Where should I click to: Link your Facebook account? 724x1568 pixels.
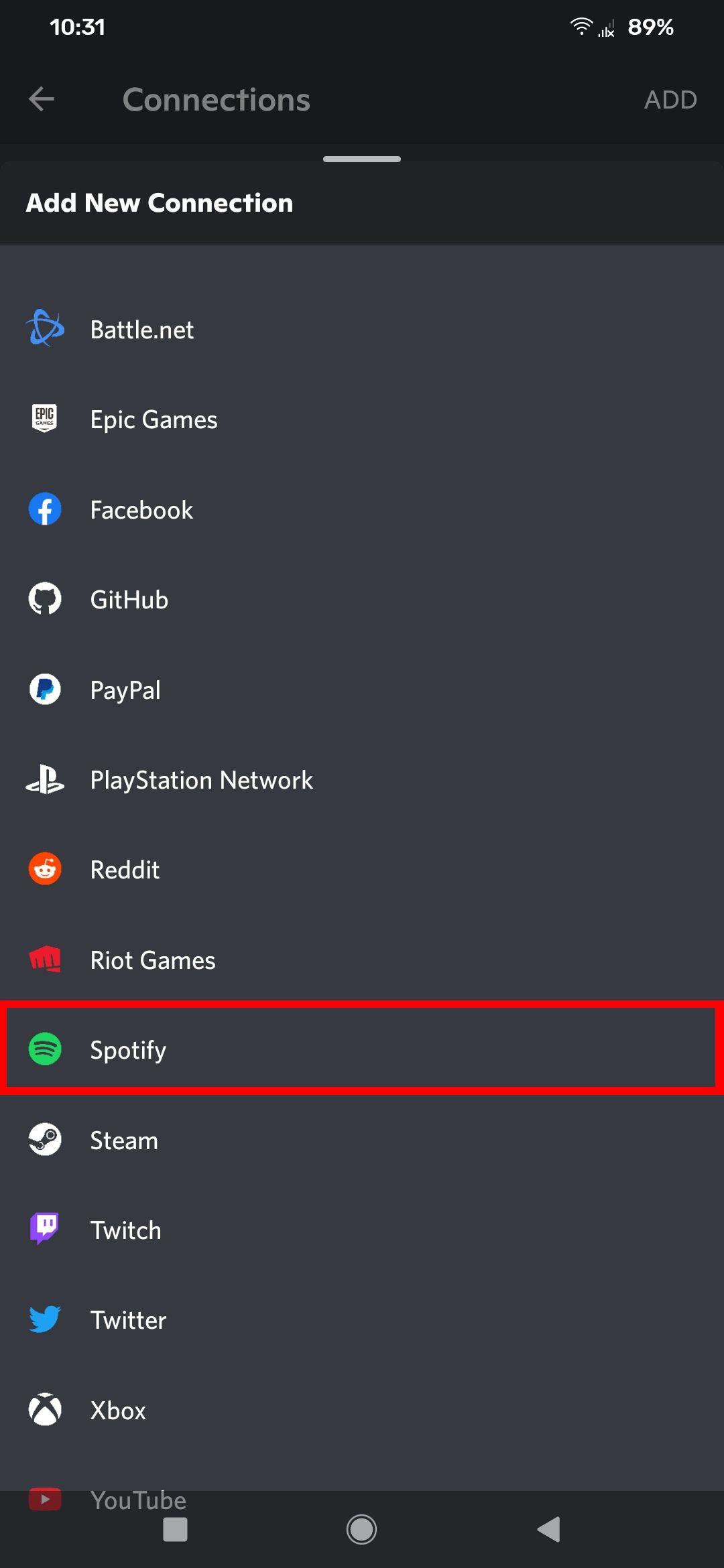[x=362, y=509]
